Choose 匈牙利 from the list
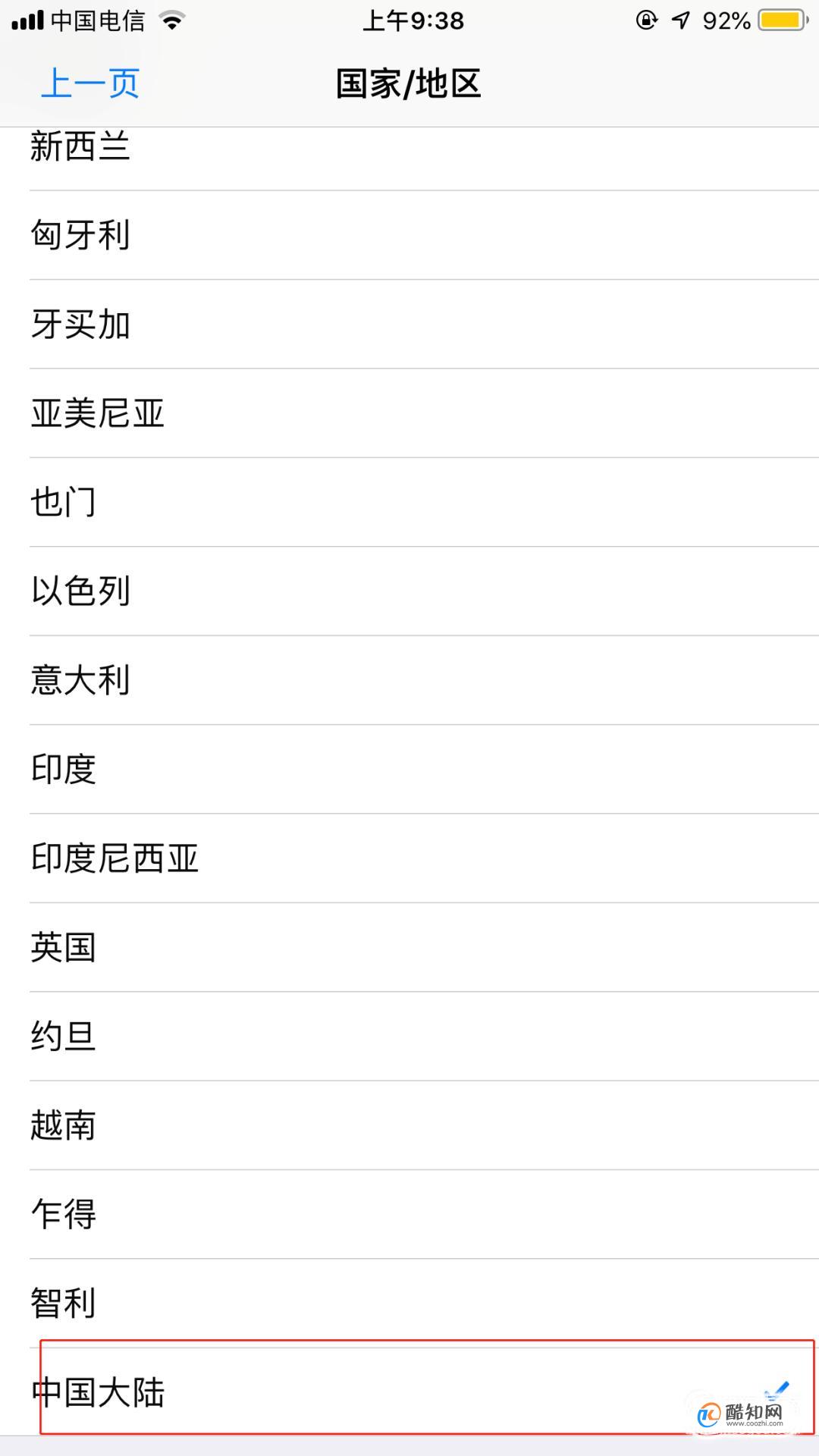This screenshot has width=819, height=1456. coord(409,235)
